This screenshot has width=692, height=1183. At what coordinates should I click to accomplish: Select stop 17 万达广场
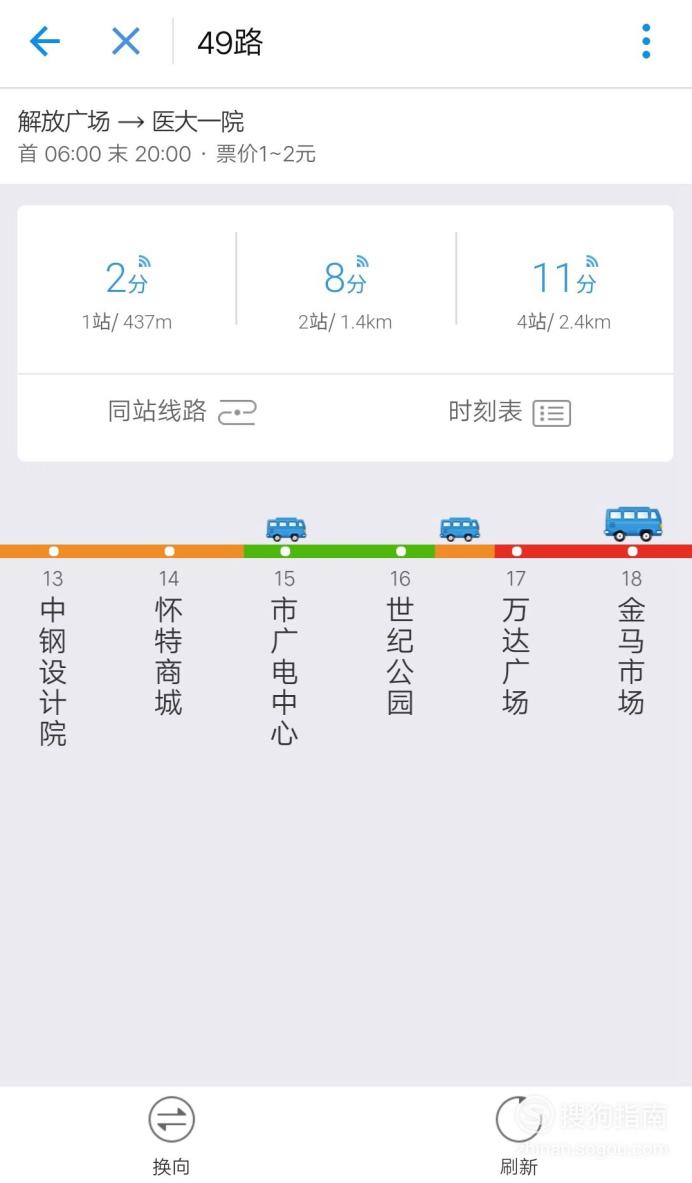click(x=515, y=642)
